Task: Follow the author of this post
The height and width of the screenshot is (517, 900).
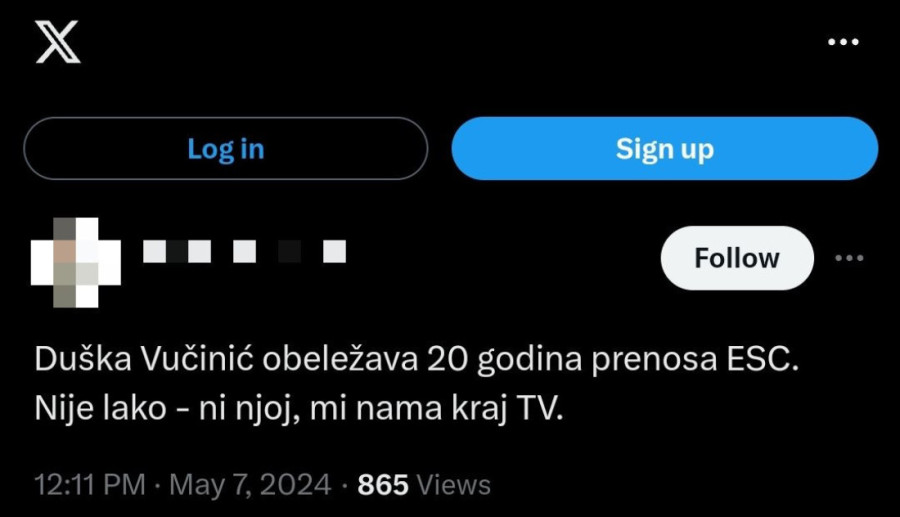Action: coord(737,258)
